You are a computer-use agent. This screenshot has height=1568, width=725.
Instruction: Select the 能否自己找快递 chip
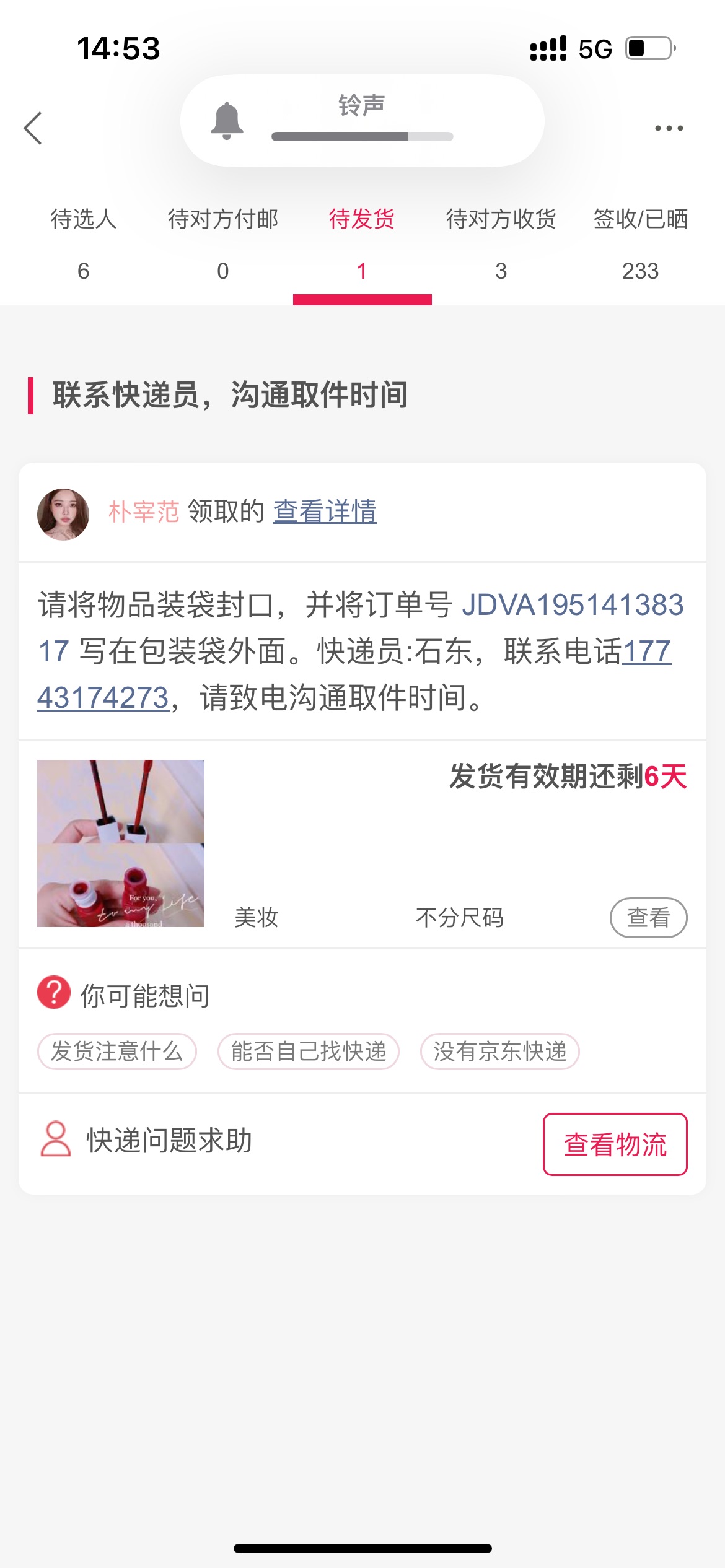coord(309,1051)
